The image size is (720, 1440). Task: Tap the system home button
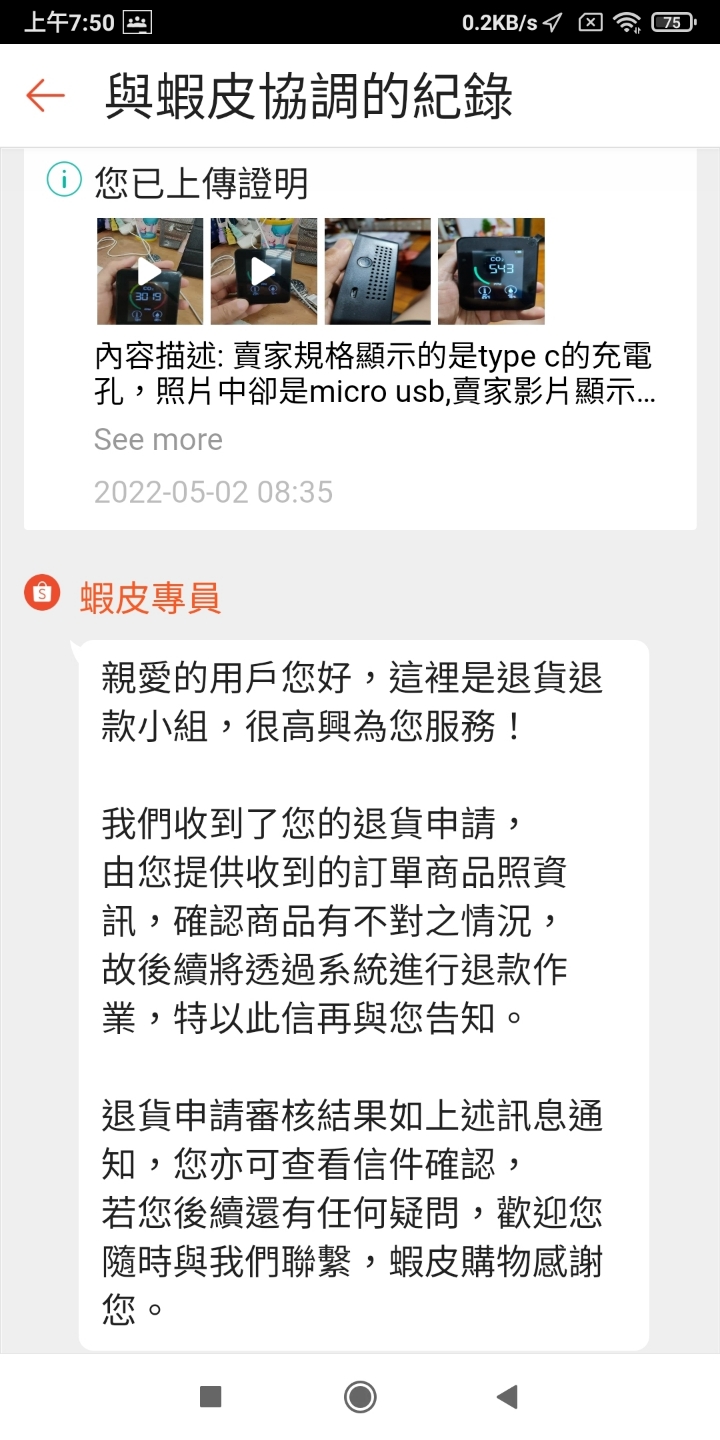(x=360, y=1397)
